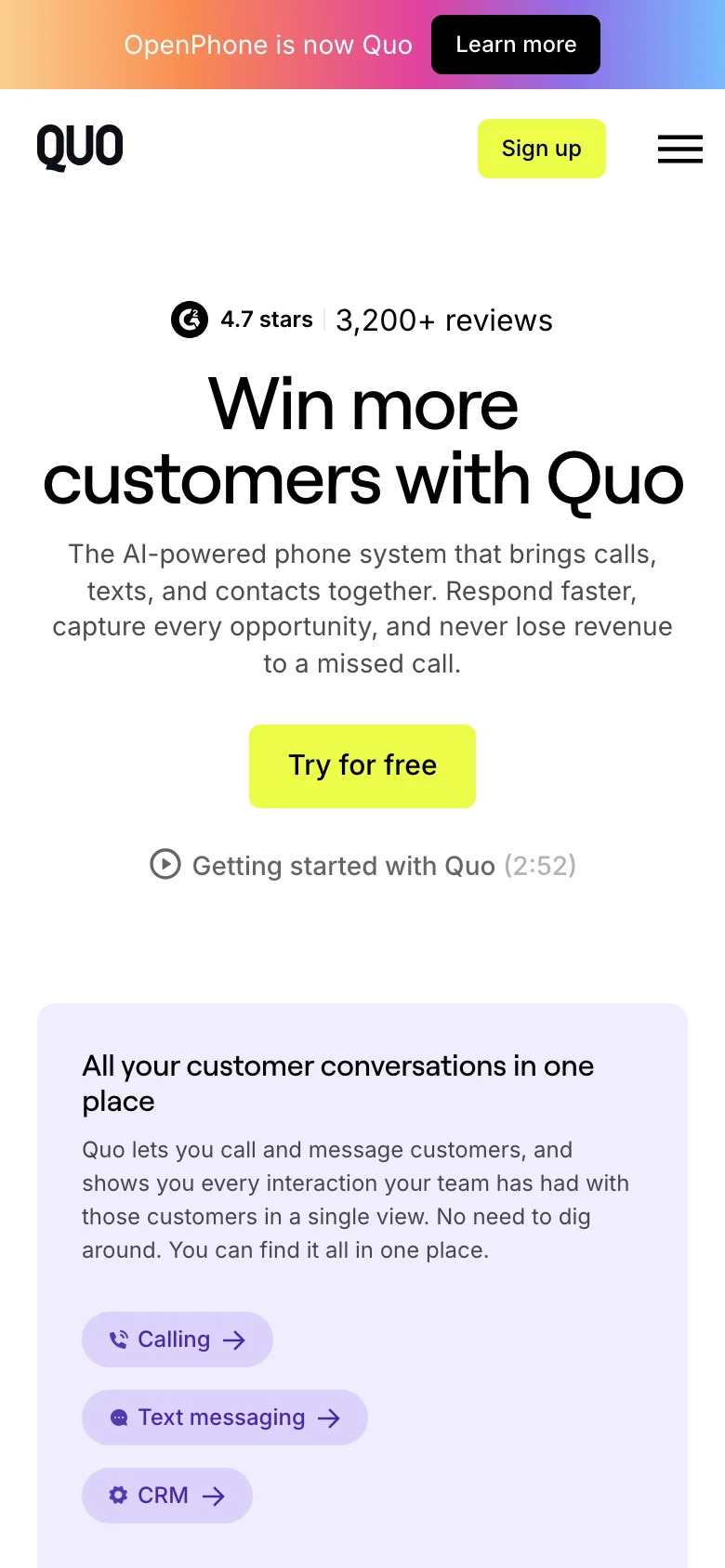Click the QUO logo

[80, 146]
